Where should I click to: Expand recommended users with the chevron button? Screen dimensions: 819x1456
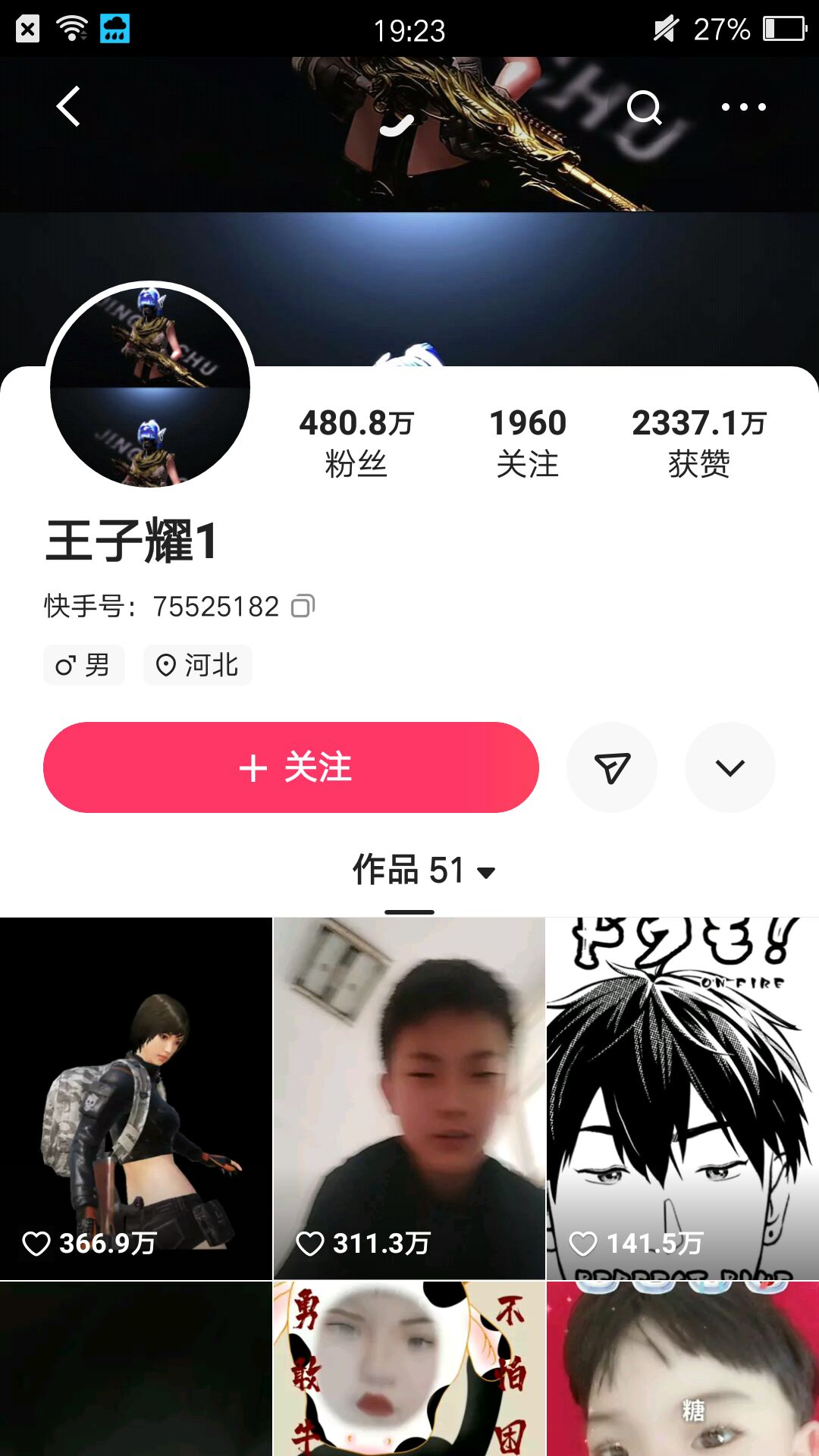coord(730,767)
